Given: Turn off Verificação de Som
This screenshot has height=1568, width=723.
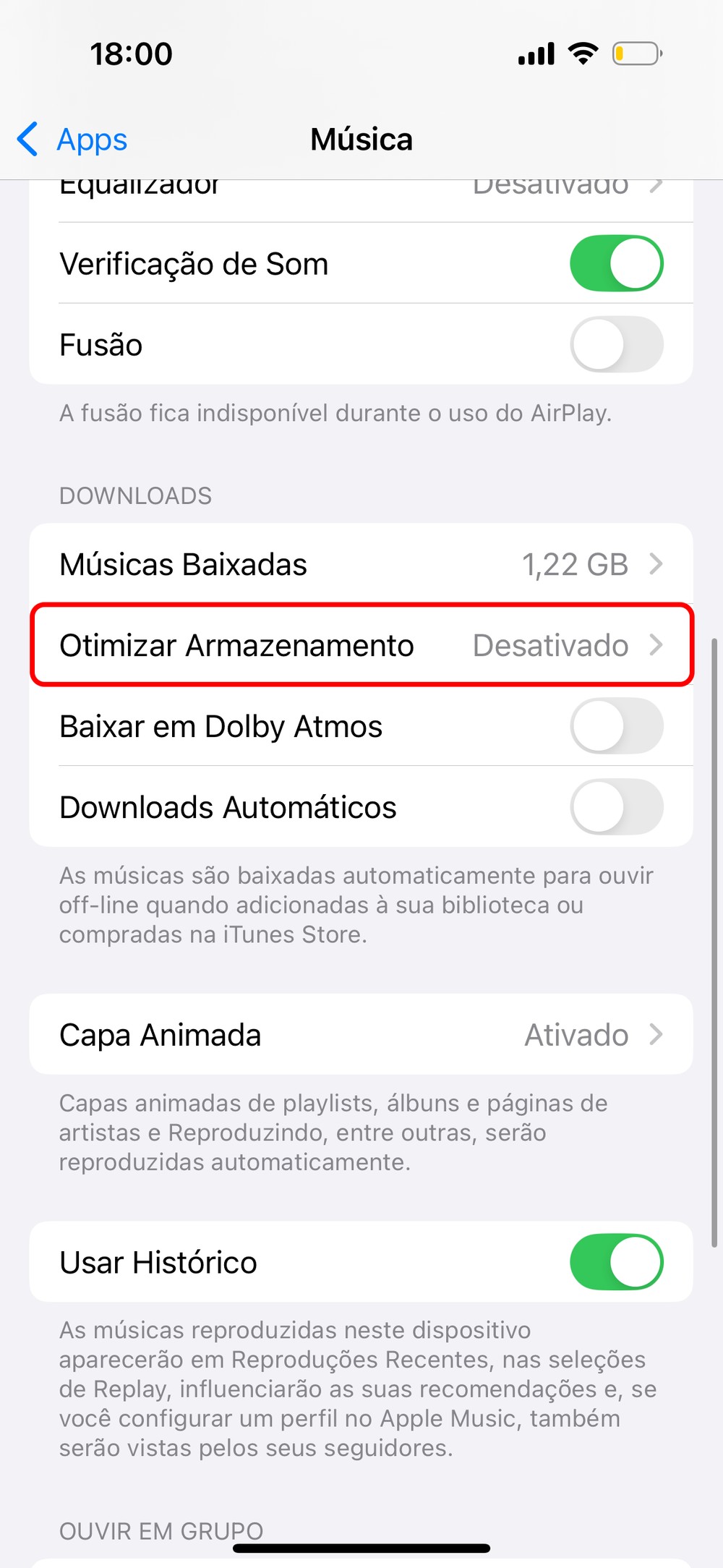Looking at the screenshot, I should 616,263.
